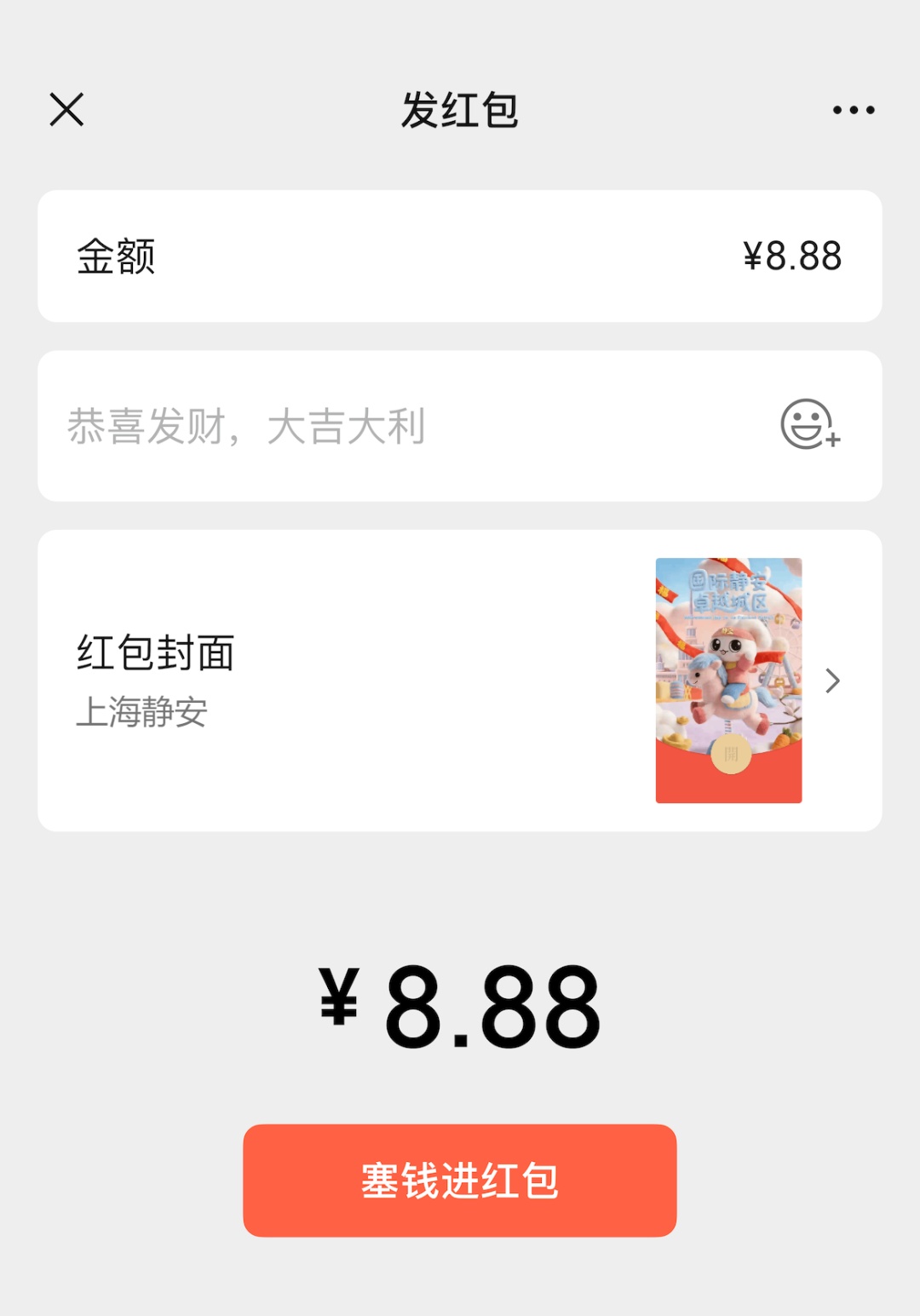The image size is (920, 1316).
Task: Close the 发红包 screen
Action: point(66,110)
